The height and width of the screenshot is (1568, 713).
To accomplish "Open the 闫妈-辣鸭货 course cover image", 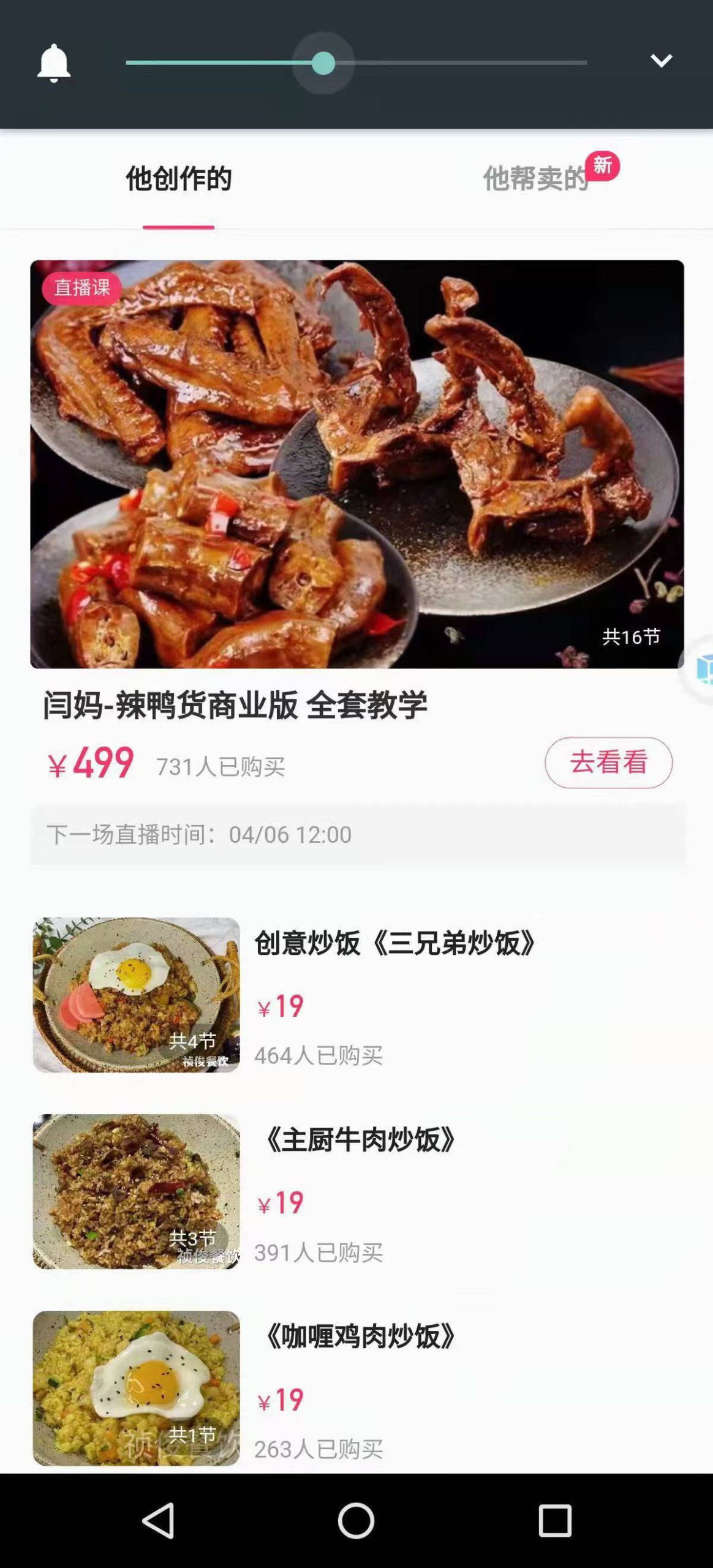I will (356, 464).
